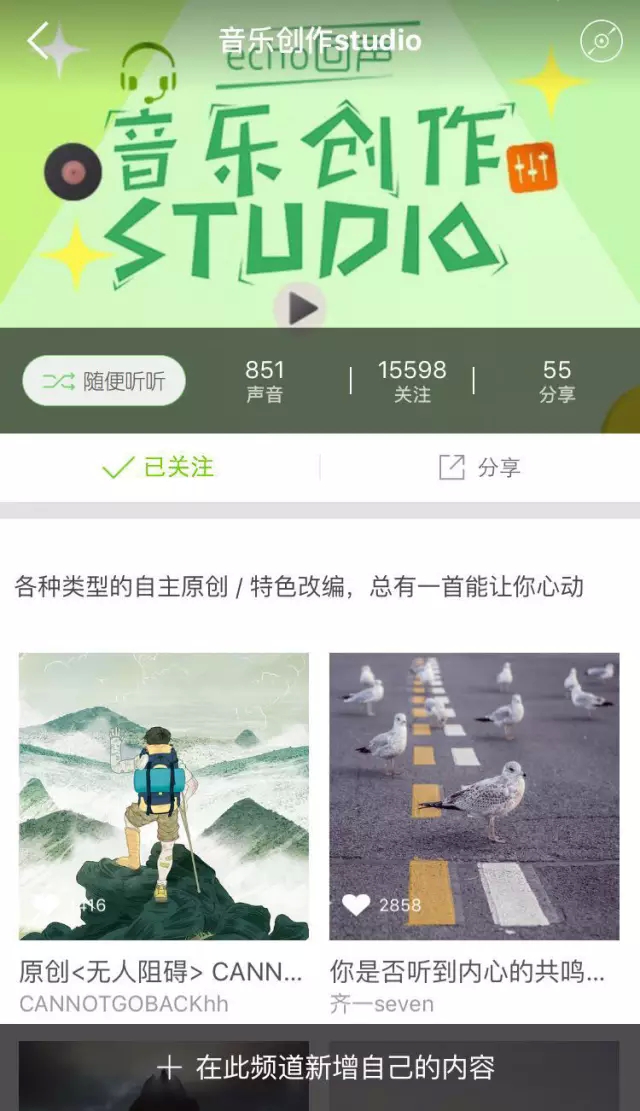Play the channel from the banner
640x1111 pixels.
(300, 308)
